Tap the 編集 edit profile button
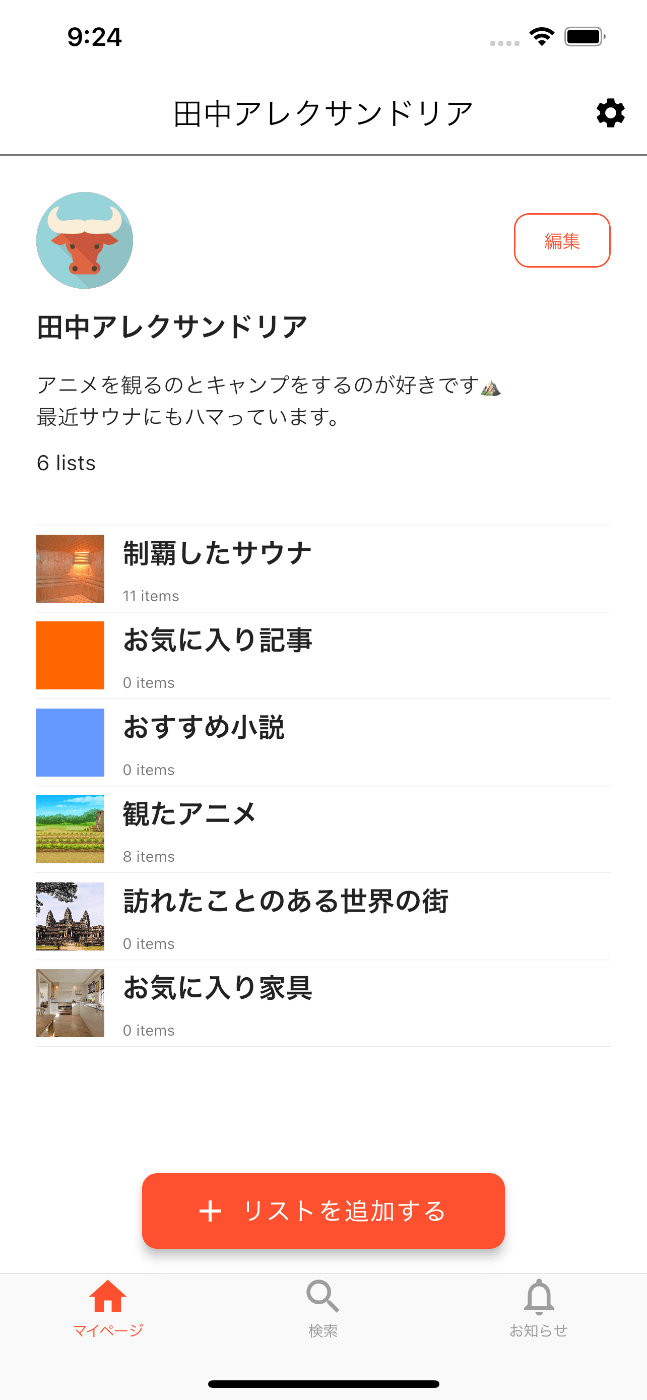 coord(562,241)
